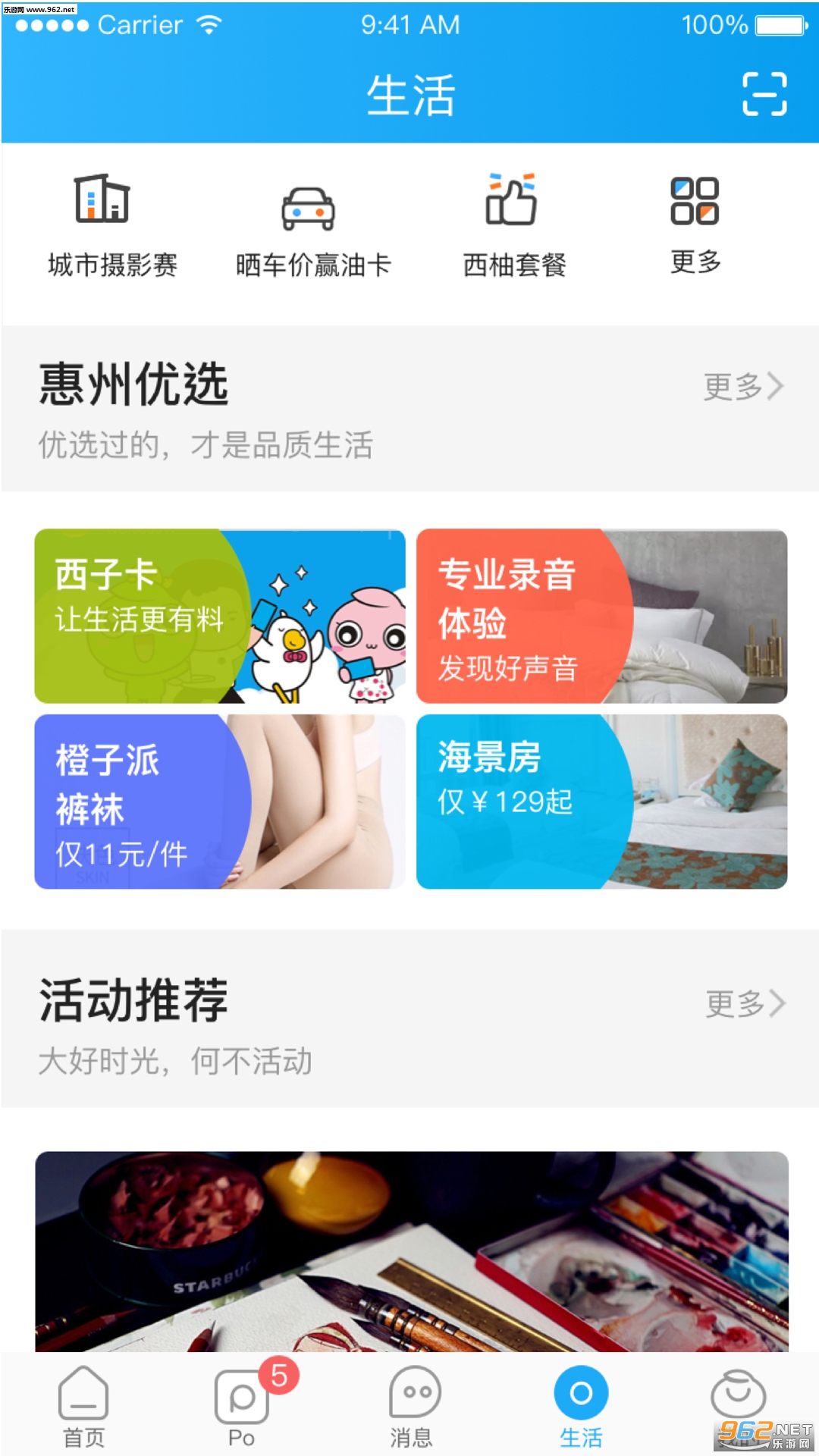Image resolution: width=819 pixels, height=1456 pixels.
Task: Open the scan icon in the header
Action: click(764, 94)
